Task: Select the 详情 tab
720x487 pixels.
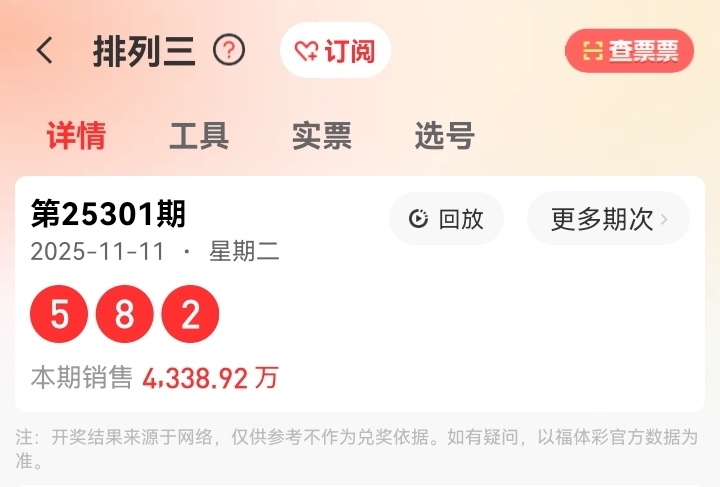Action: point(76,135)
